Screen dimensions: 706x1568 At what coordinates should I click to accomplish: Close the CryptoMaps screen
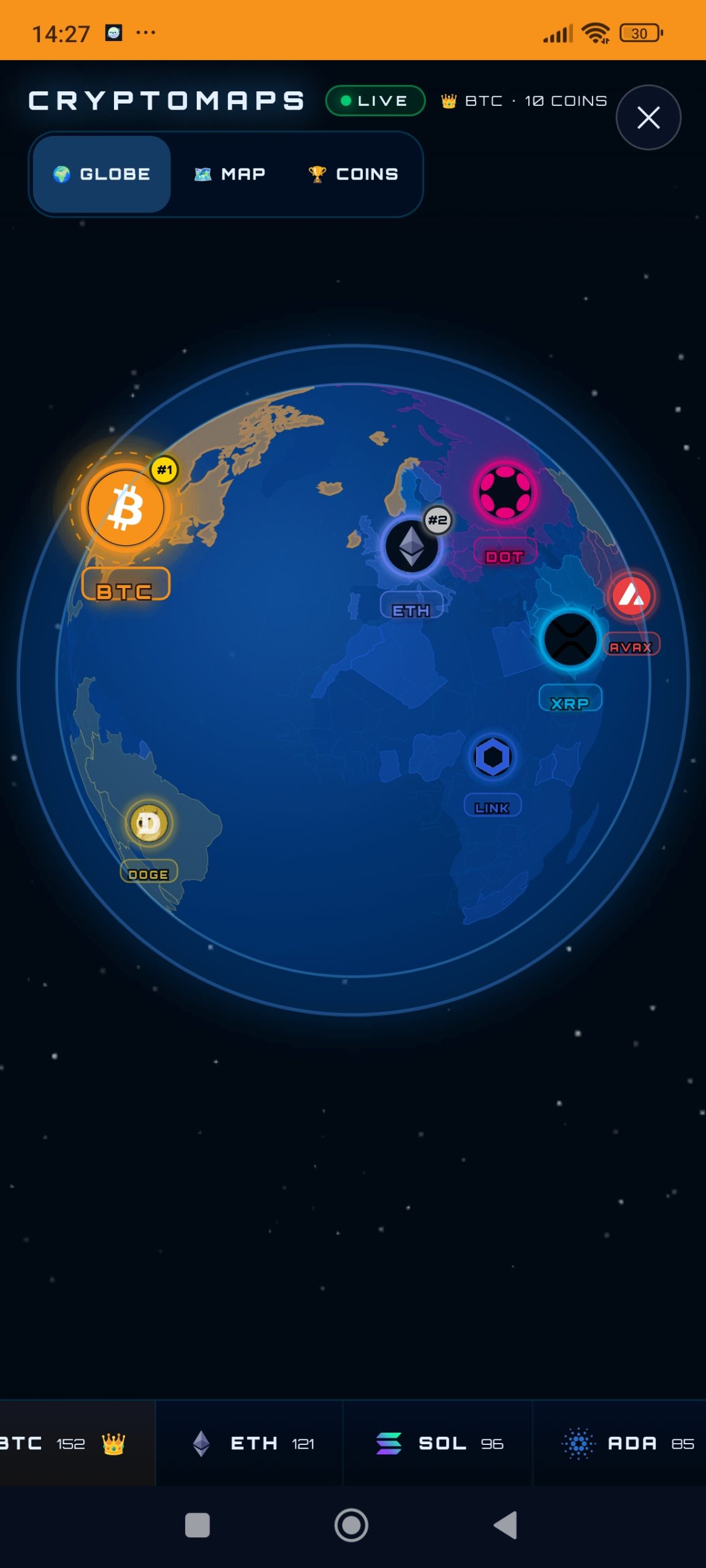coord(648,118)
